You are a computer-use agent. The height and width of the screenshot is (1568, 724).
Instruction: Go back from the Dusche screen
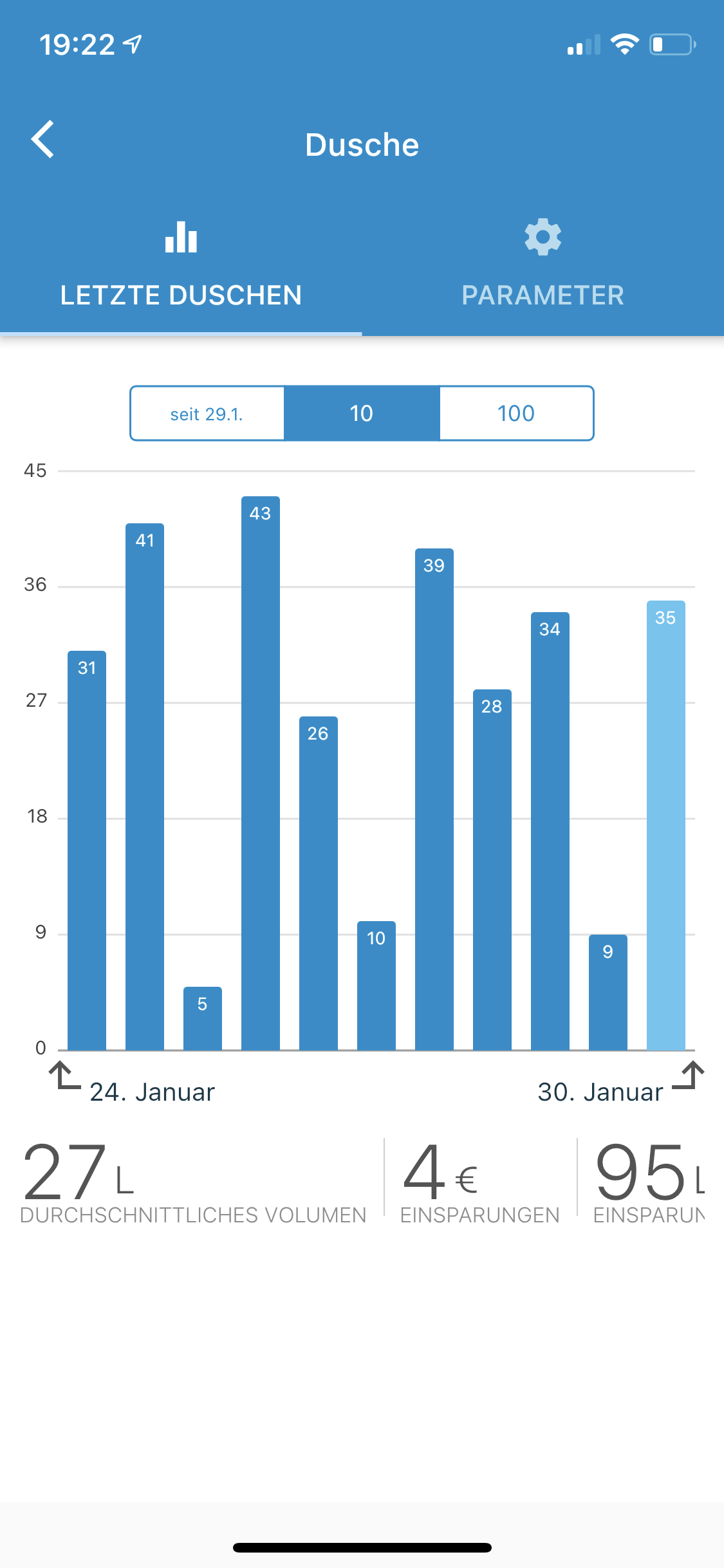(43, 140)
